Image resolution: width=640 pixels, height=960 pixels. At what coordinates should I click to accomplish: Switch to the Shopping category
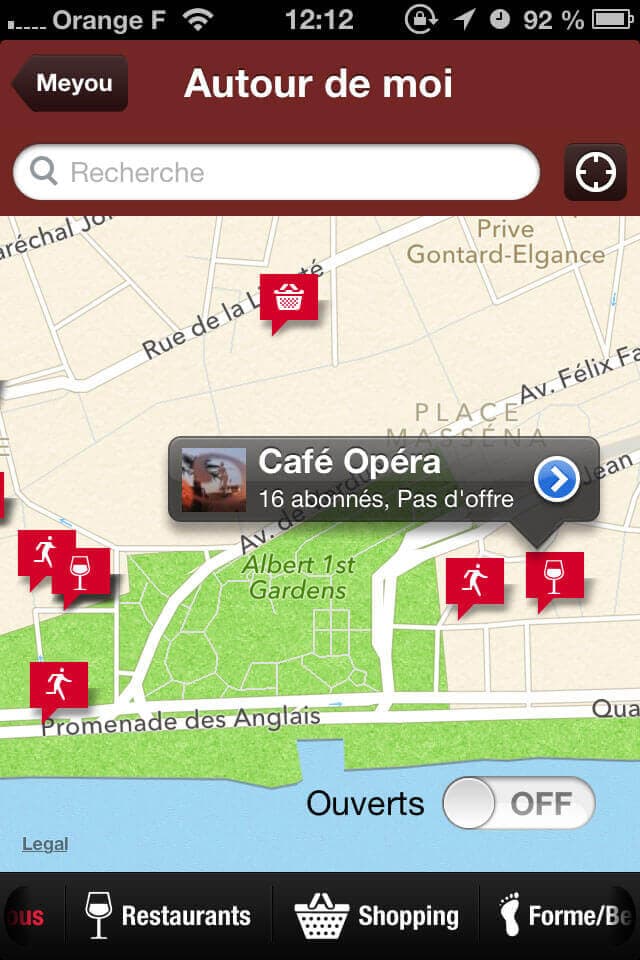(376, 916)
